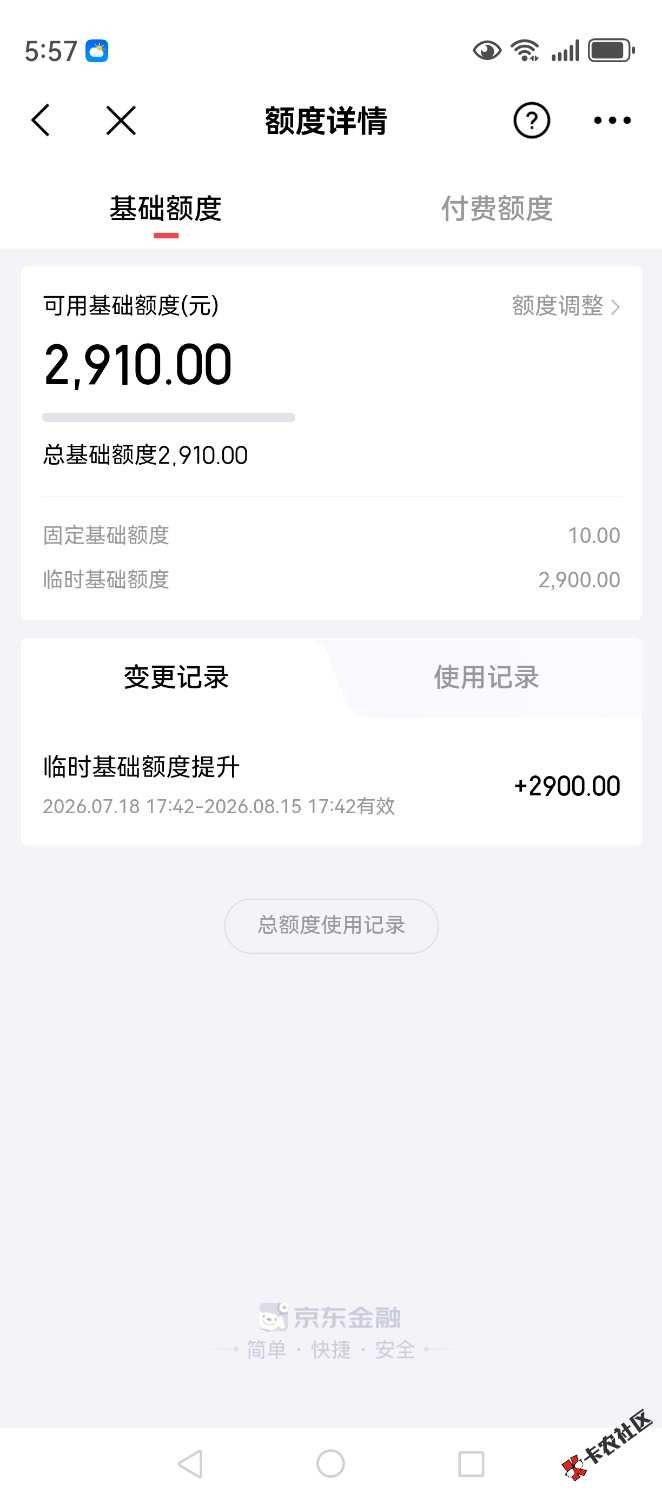Tap the 总额度使用记录 button

(x=331, y=925)
